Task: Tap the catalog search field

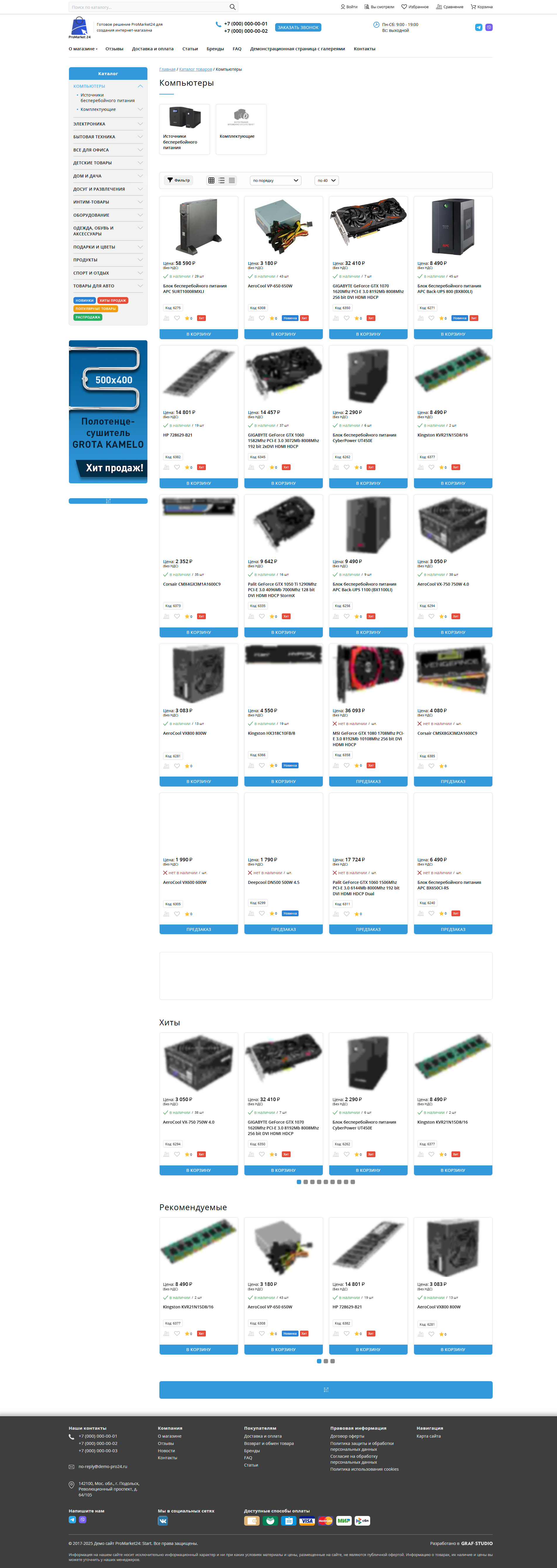Action: (149, 7)
